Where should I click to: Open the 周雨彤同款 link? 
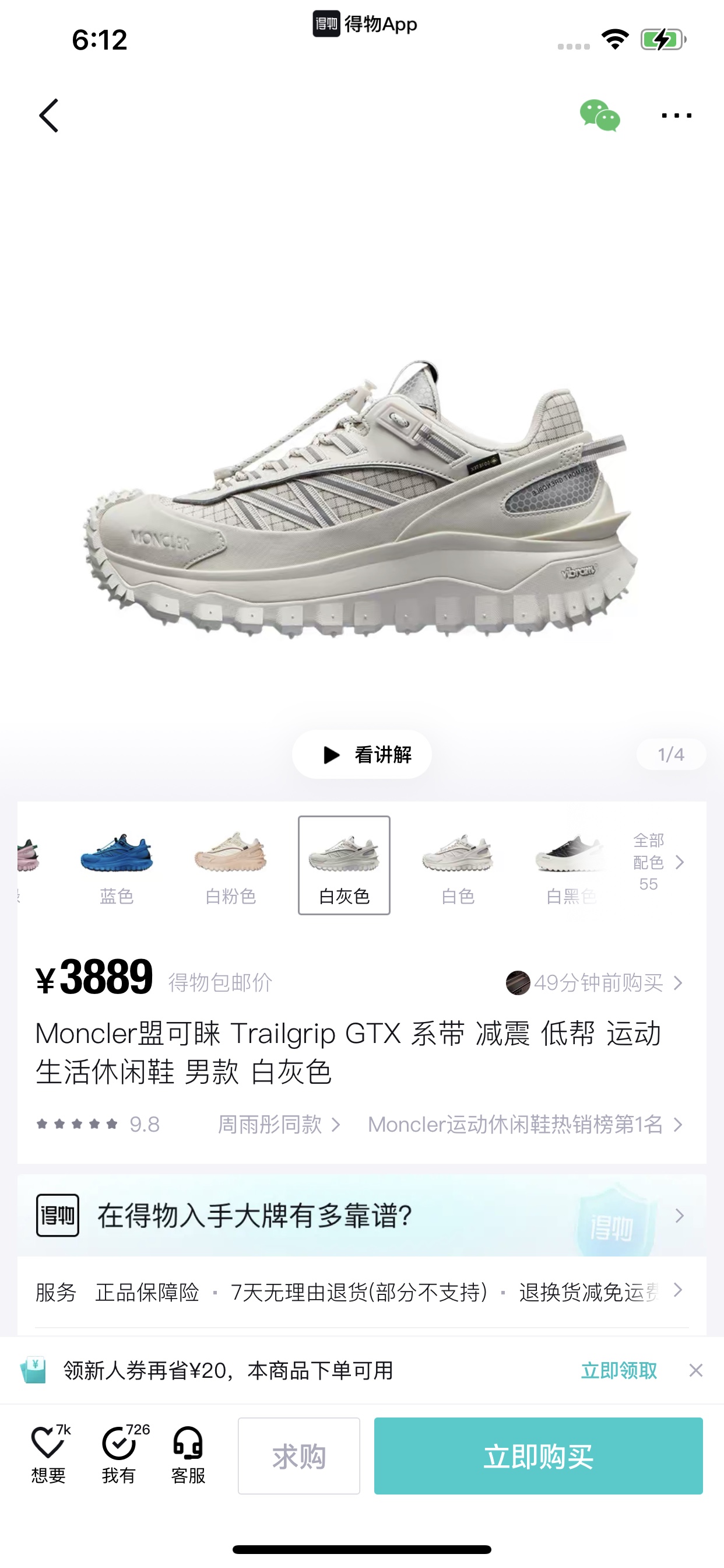tap(279, 1124)
